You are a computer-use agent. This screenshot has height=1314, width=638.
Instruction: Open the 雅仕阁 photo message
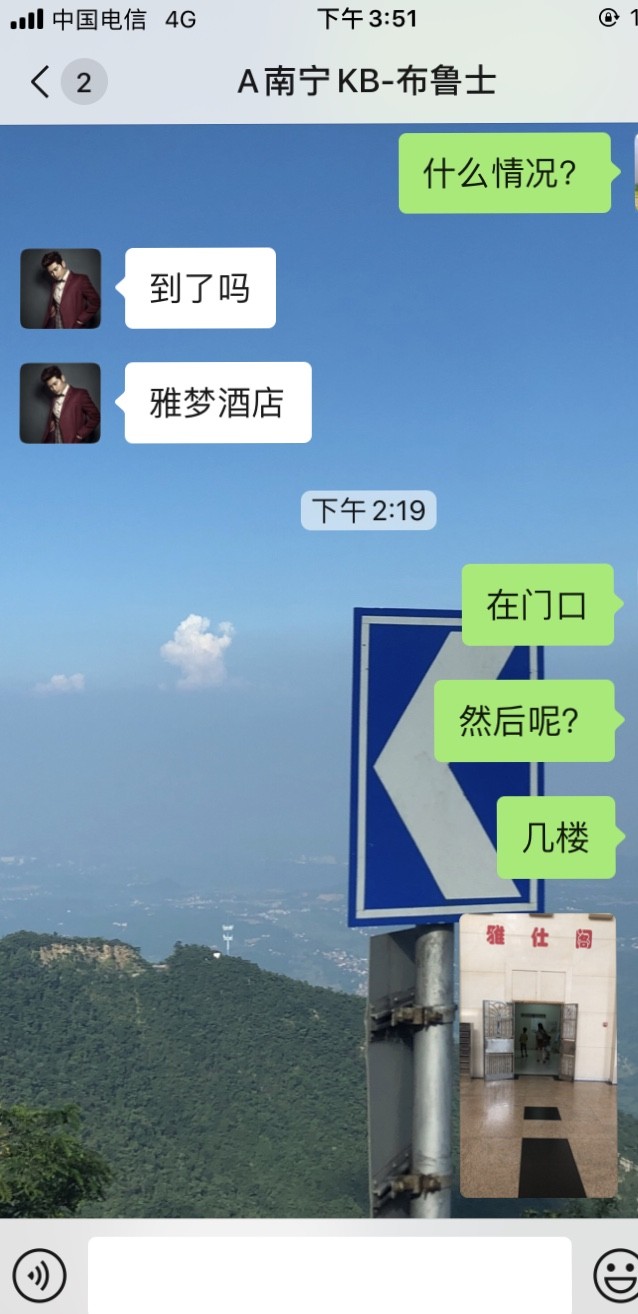(538, 1055)
